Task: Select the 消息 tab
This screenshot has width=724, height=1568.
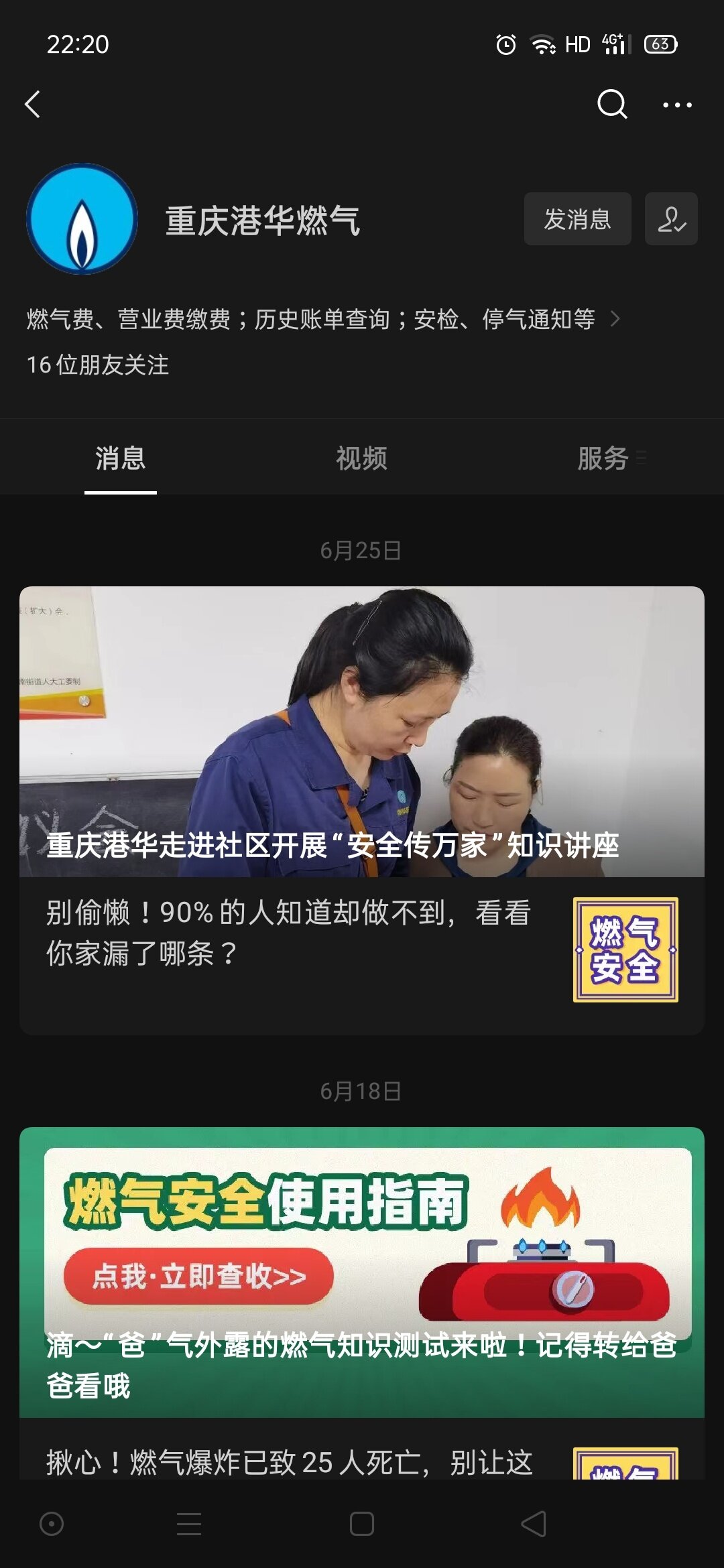Action: click(x=121, y=458)
